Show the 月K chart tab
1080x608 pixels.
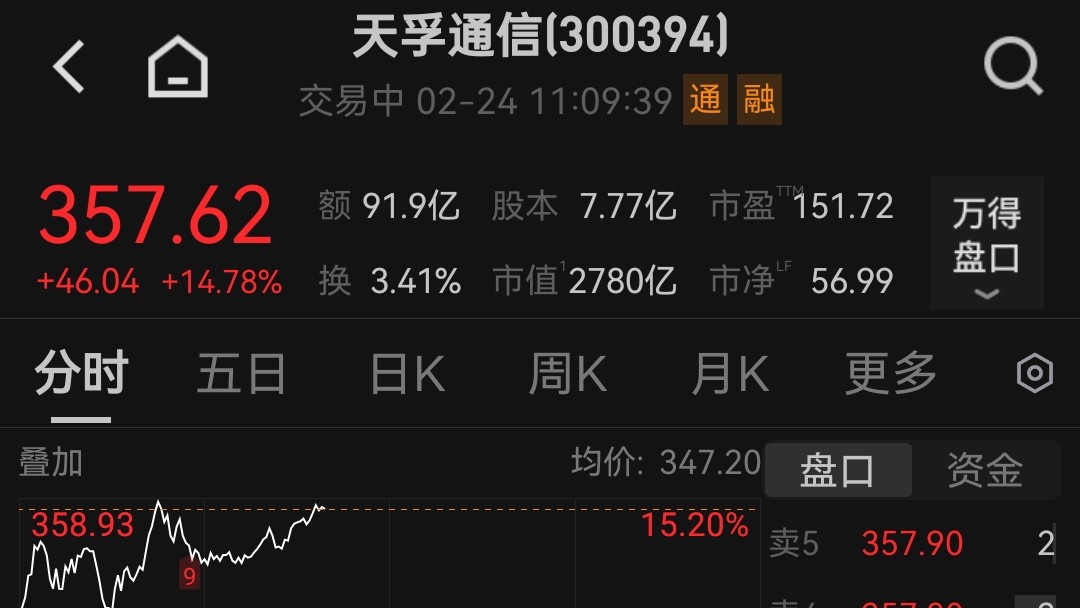click(x=729, y=374)
